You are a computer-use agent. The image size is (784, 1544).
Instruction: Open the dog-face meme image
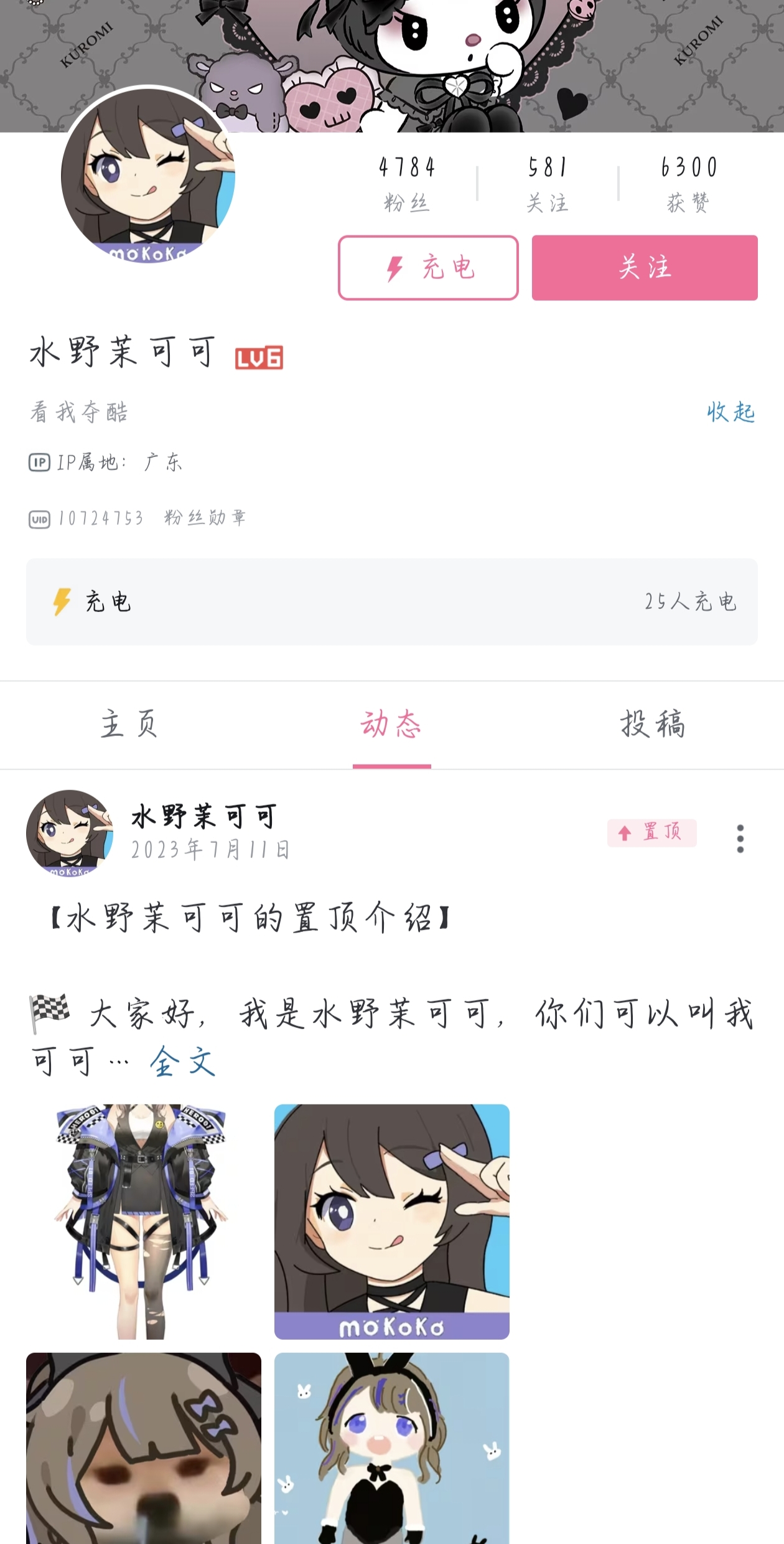144,1448
